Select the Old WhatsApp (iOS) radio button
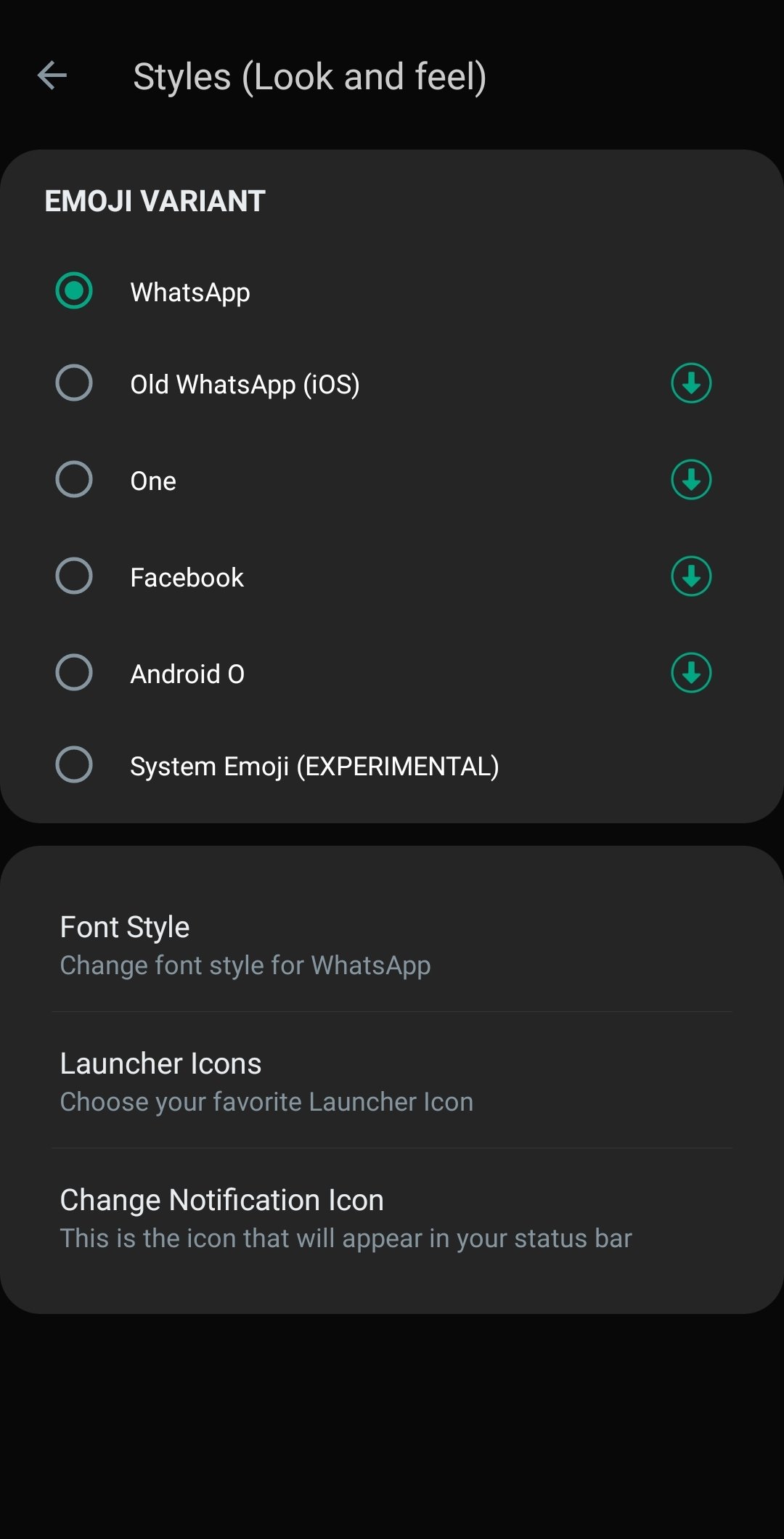Image resolution: width=784 pixels, height=1539 pixels. tap(73, 383)
